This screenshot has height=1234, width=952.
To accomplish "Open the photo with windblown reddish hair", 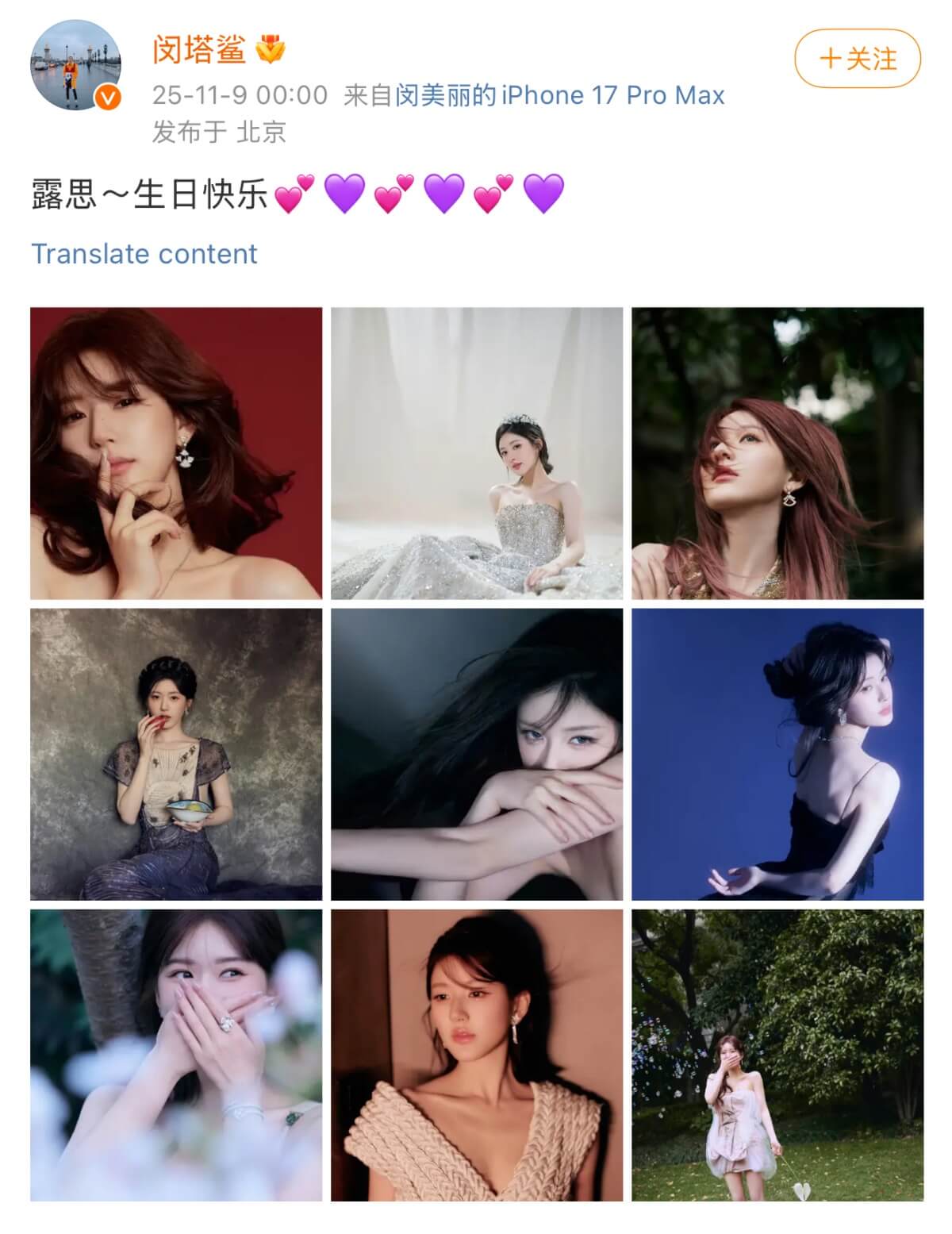I will [777, 453].
